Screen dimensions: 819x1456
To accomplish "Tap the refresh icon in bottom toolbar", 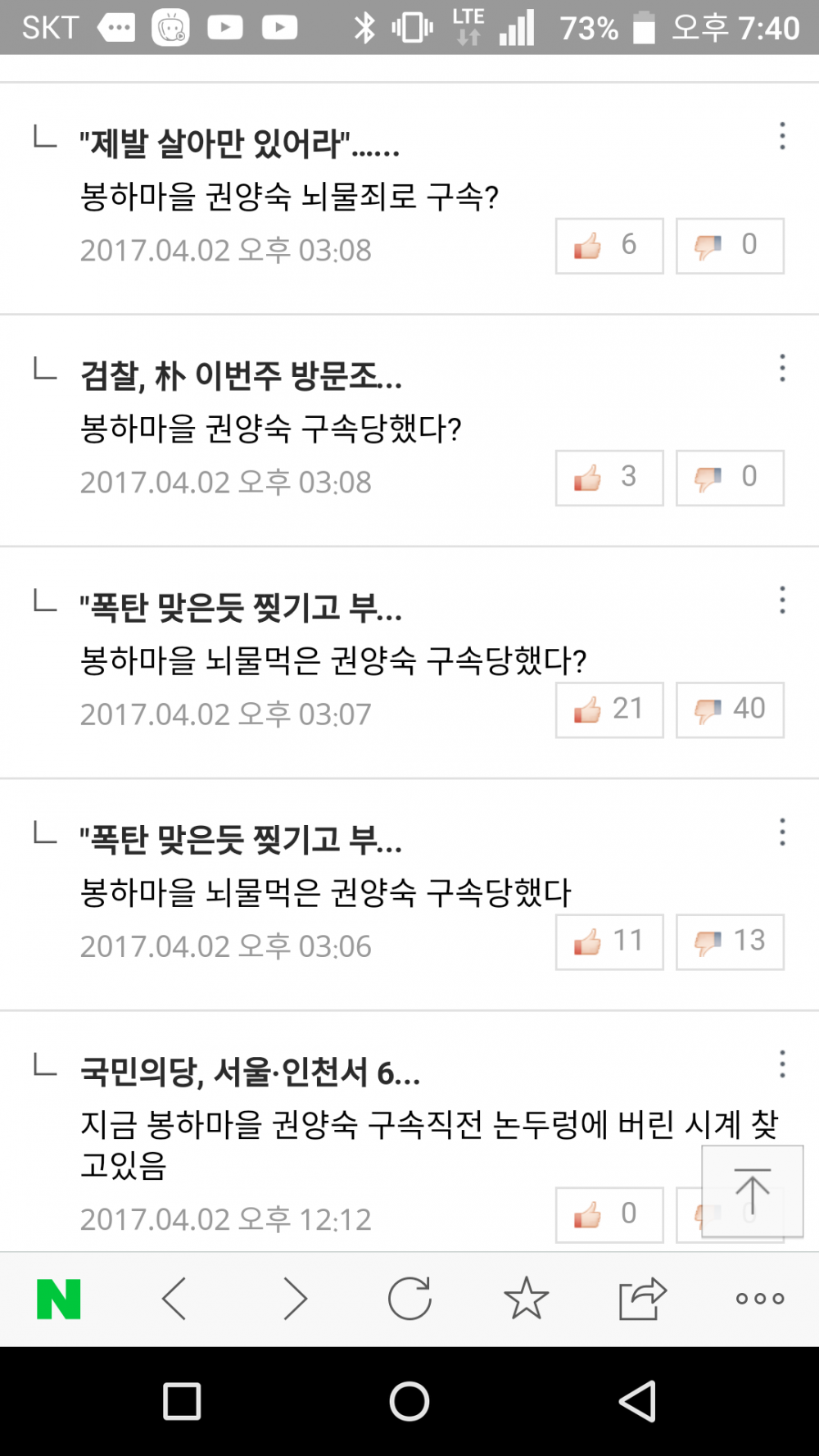I will [x=411, y=1297].
